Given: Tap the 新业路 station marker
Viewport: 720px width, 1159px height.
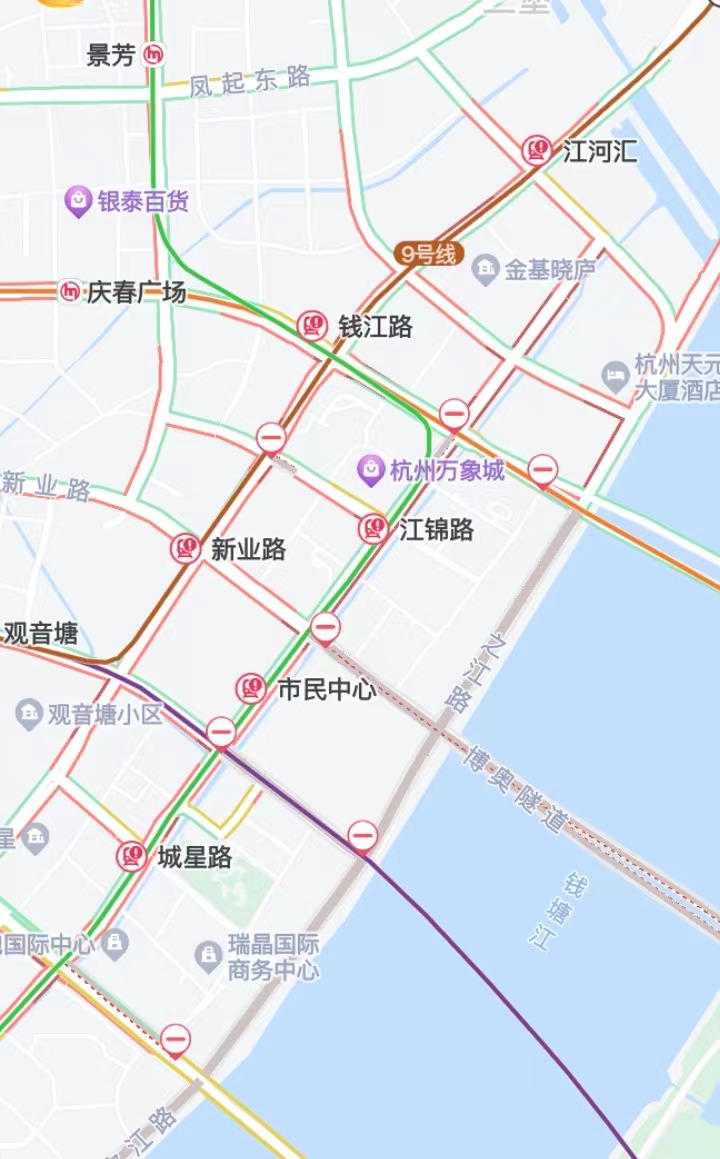Looking at the screenshot, I should click(185, 548).
